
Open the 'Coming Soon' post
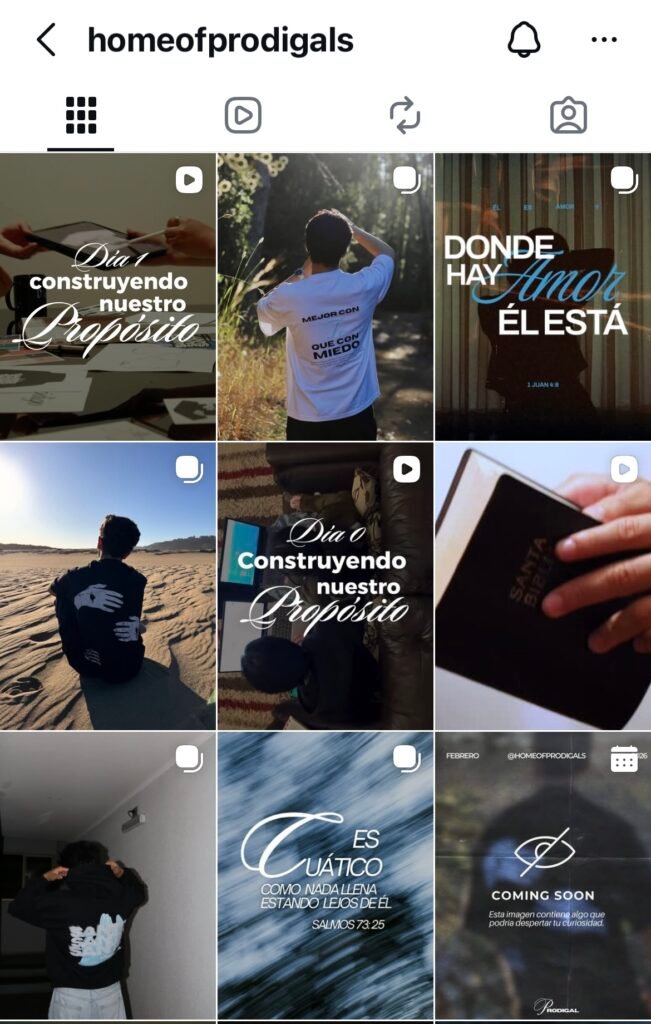[x=543, y=876]
